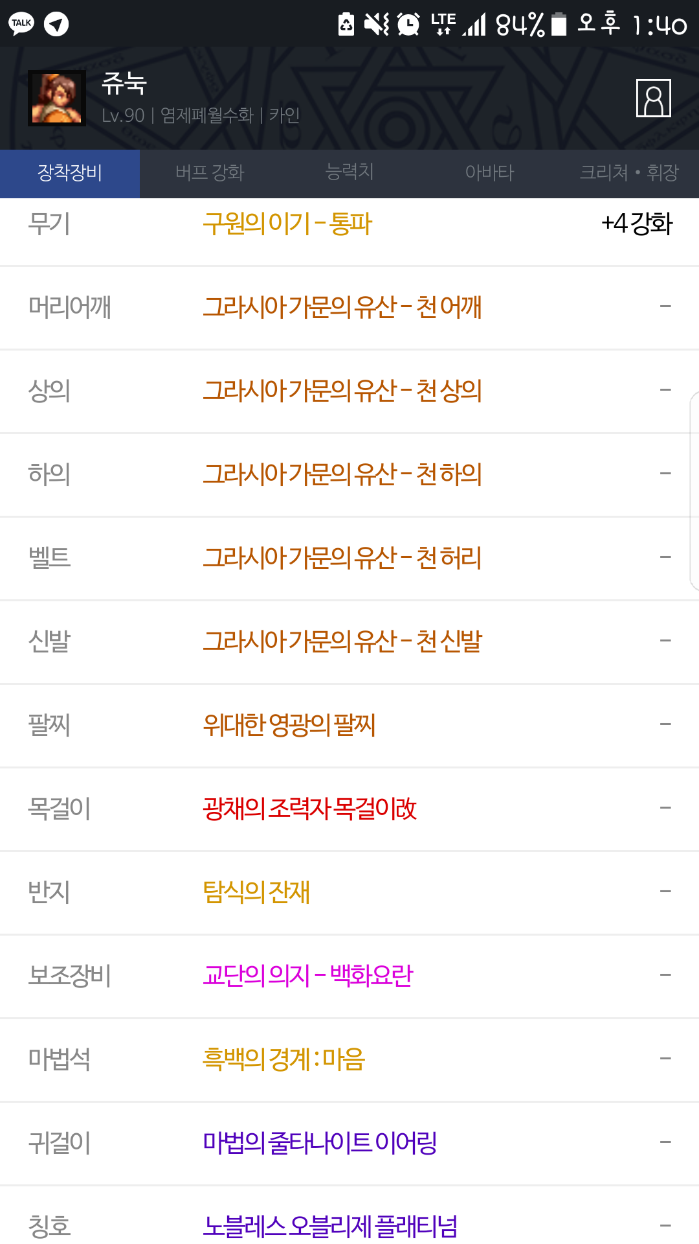
Task: Open magic stone 흑백의 경계 : 마음
Action: pos(283,1059)
